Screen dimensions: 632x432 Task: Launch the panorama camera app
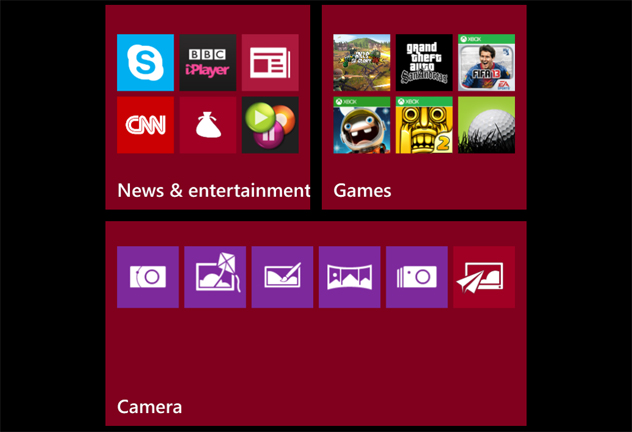(x=349, y=277)
